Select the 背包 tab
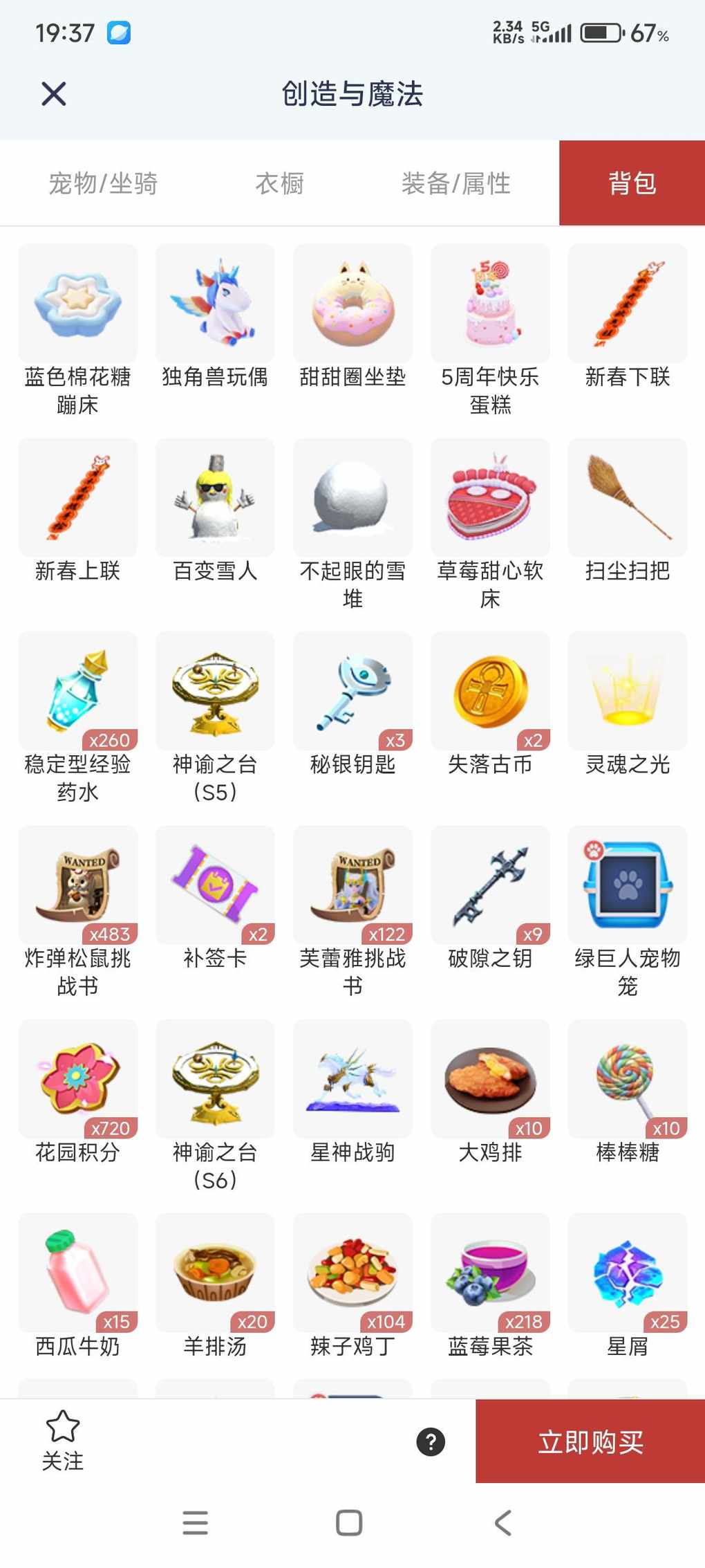The width and height of the screenshot is (705, 1568). point(632,183)
